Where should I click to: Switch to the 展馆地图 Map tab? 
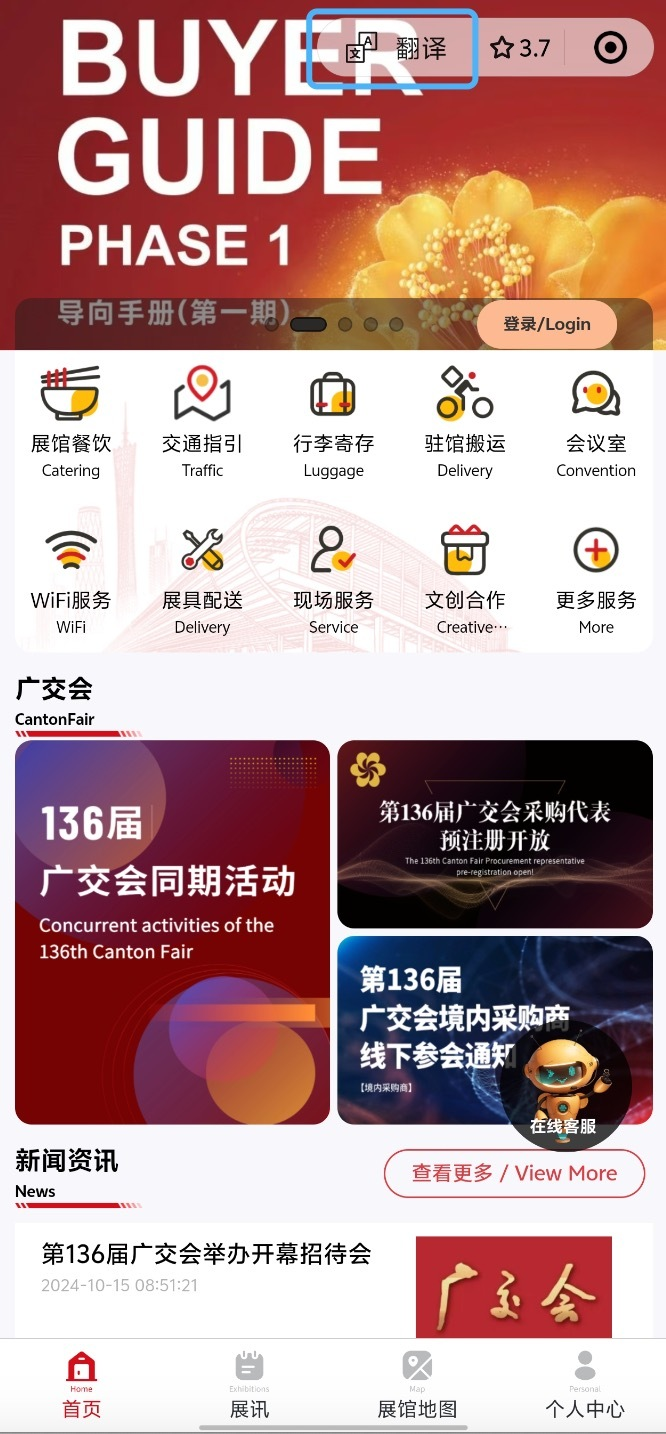[x=417, y=1385]
